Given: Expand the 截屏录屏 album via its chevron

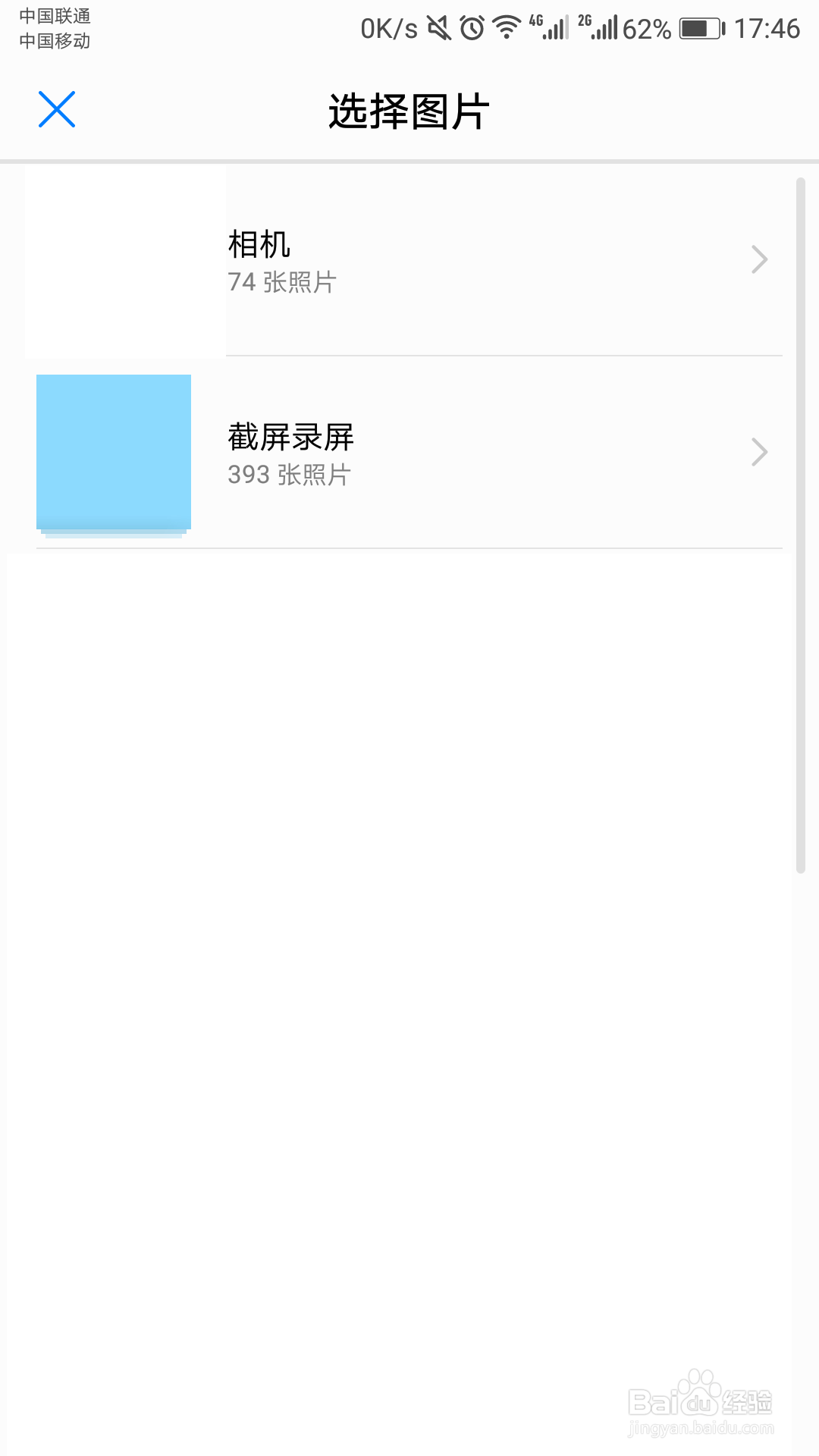Looking at the screenshot, I should [x=759, y=452].
